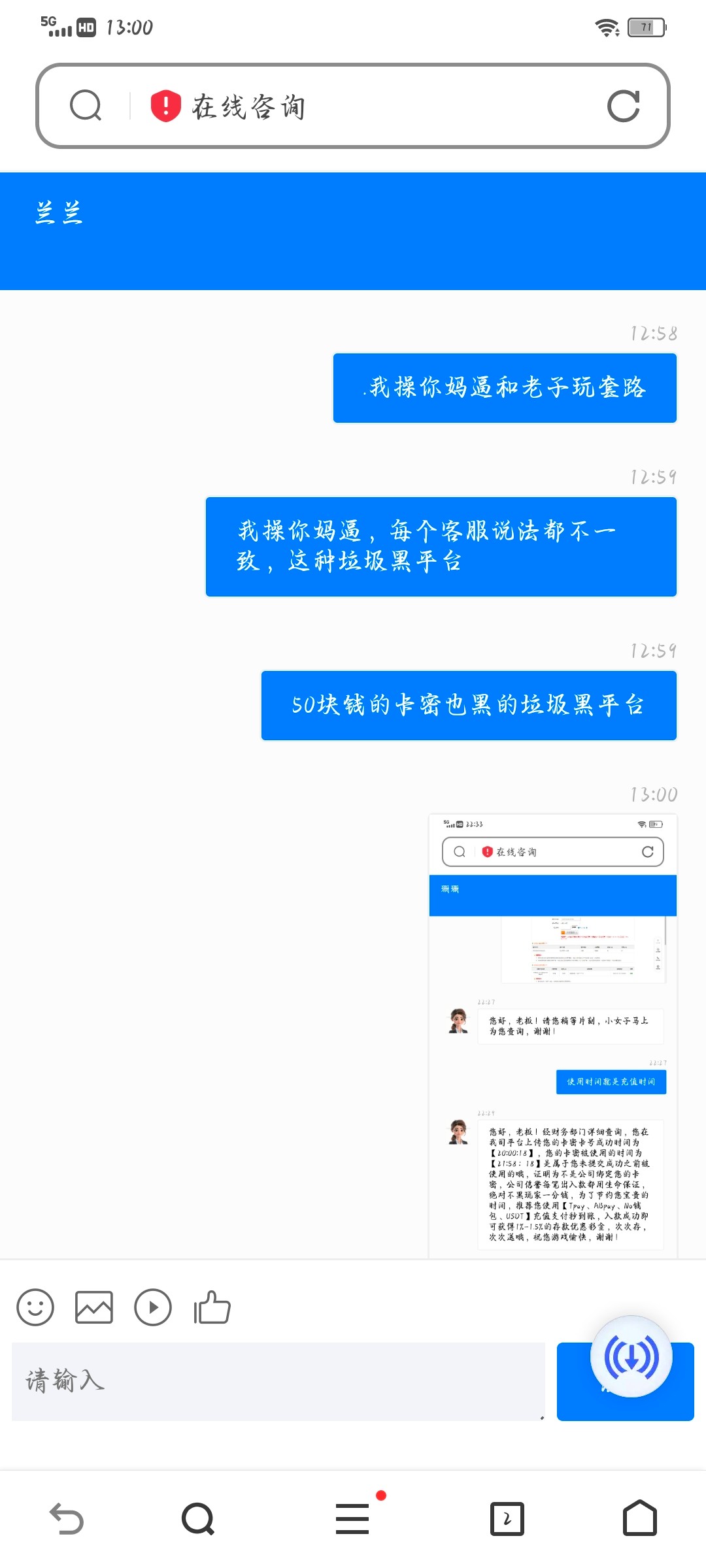The image size is (706, 1568).
Task: Open the sent screenshot image in chat
Action: pyautogui.click(x=552, y=1036)
